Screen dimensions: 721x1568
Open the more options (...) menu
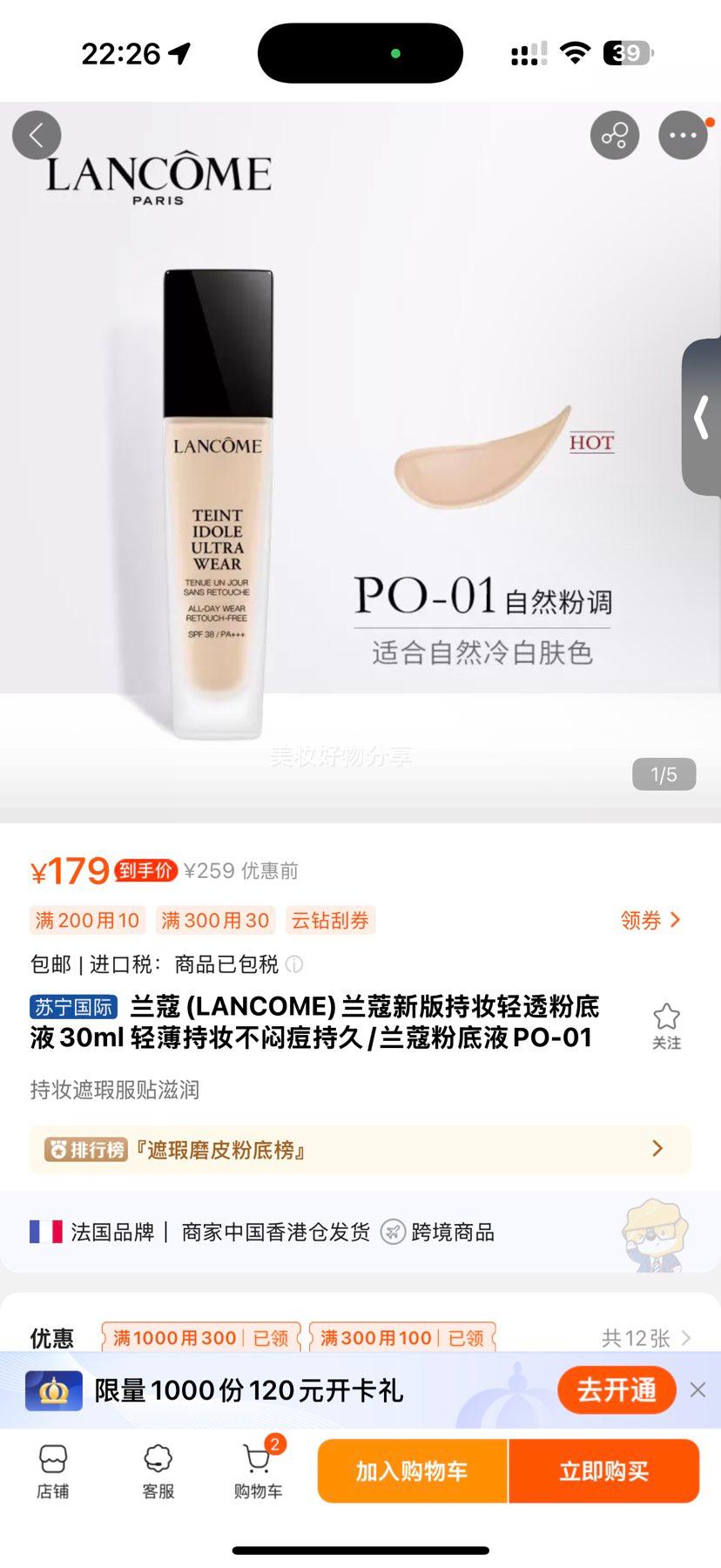[x=684, y=135]
